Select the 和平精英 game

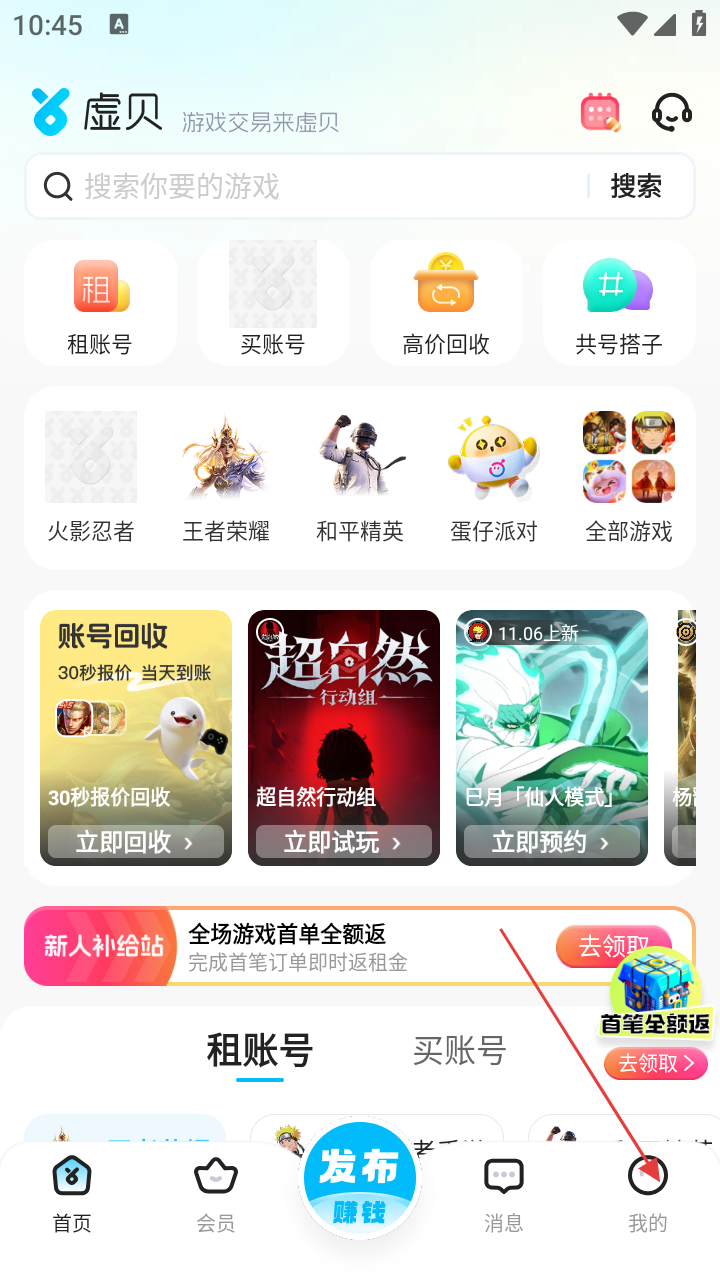coord(360,477)
